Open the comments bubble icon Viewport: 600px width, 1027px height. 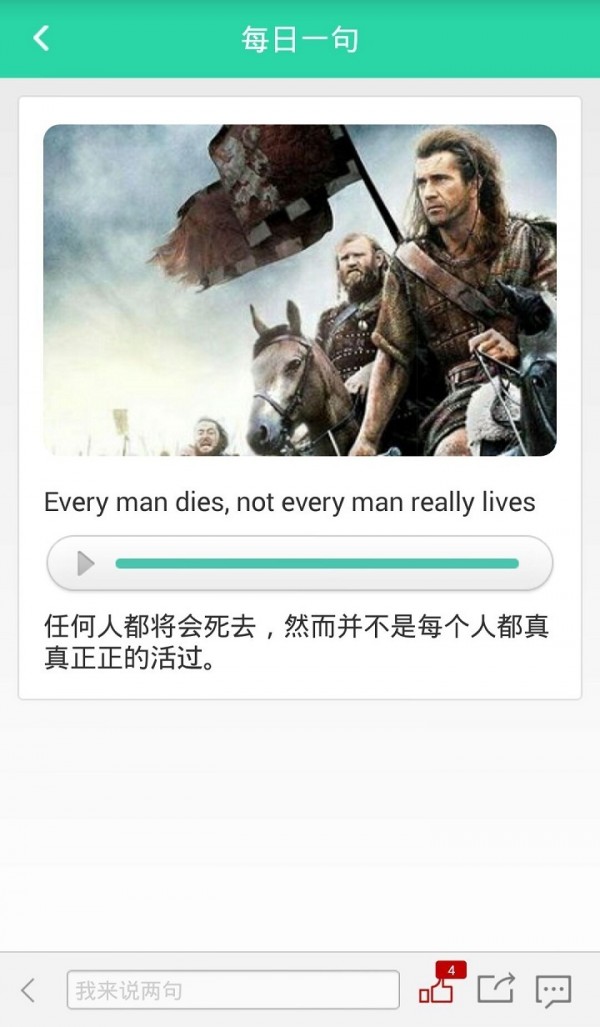click(553, 990)
